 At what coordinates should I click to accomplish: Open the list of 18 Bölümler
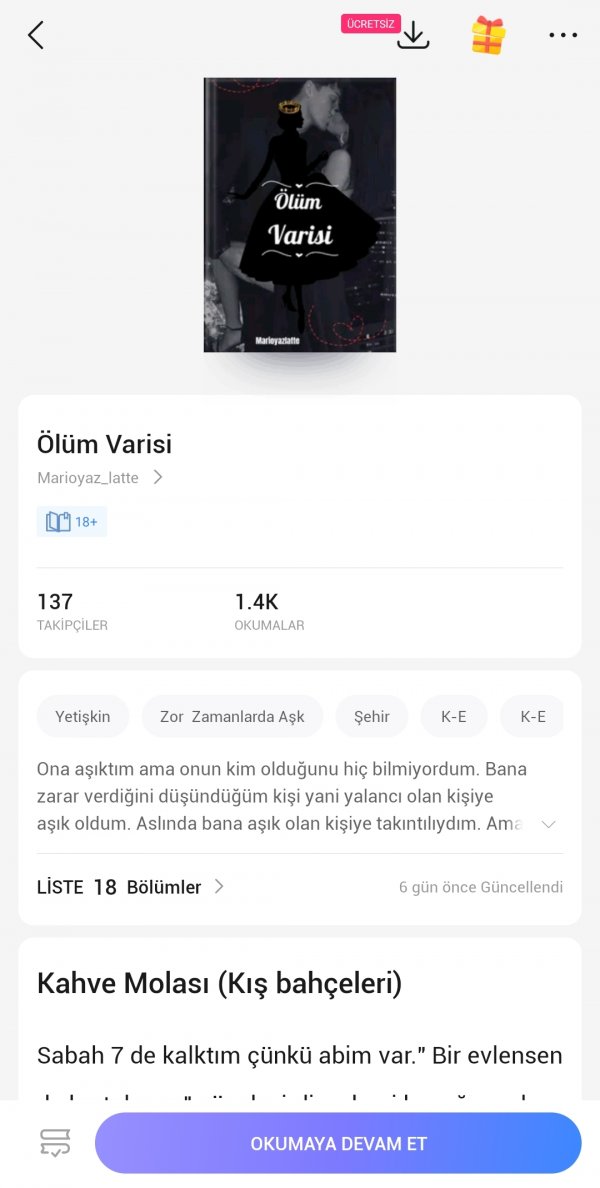tap(130, 887)
